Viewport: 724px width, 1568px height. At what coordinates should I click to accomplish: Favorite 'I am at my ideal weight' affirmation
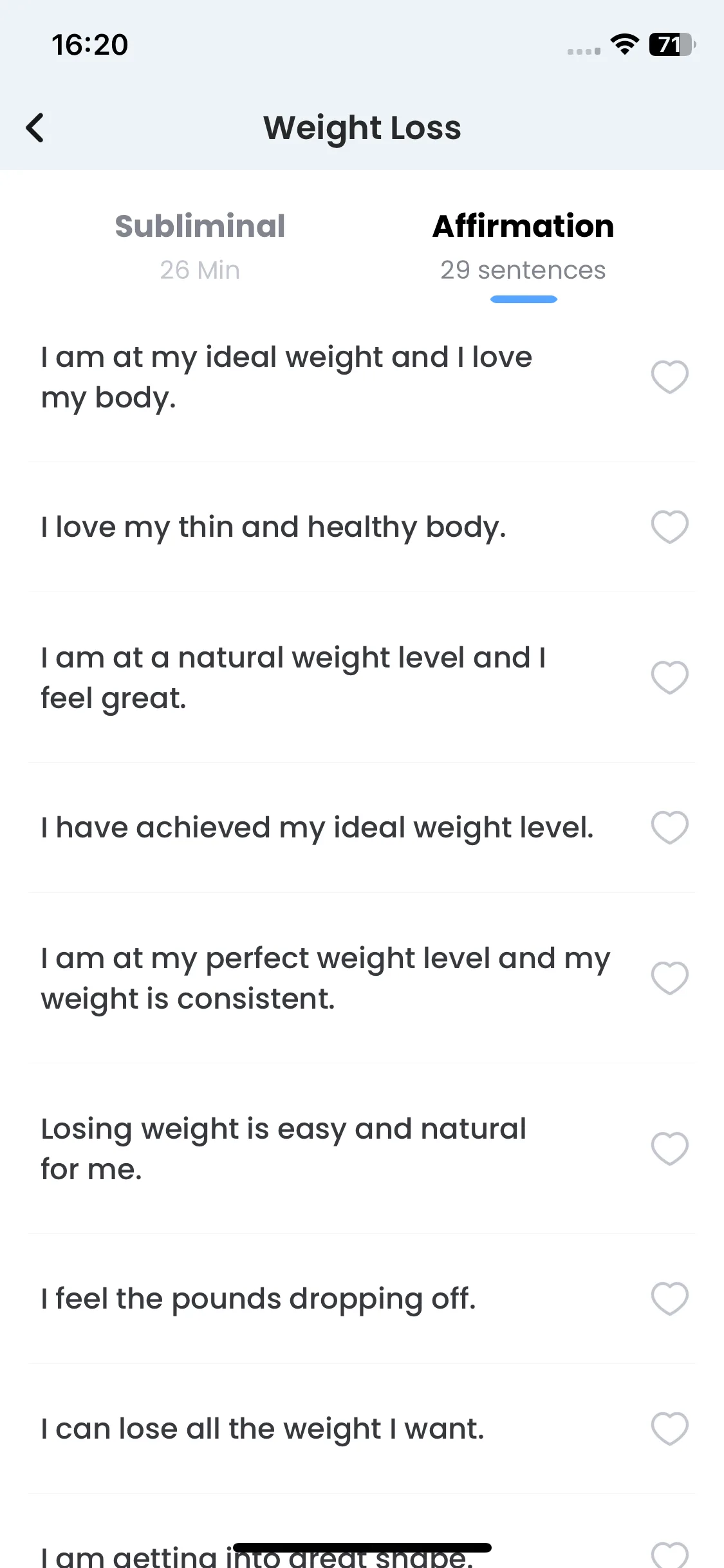coord(669,377)
